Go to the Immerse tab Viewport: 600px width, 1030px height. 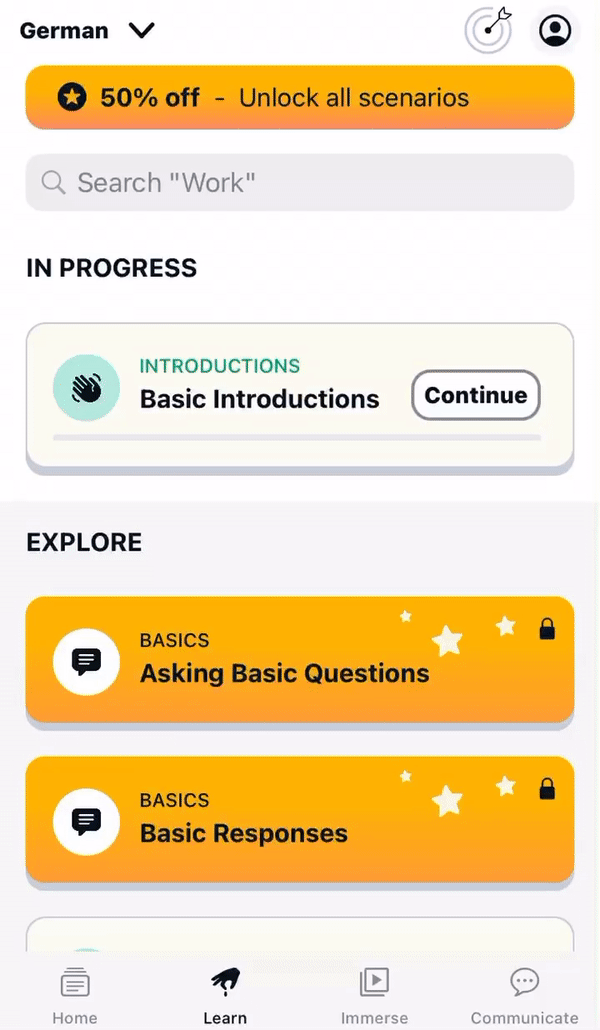[374, 995]
